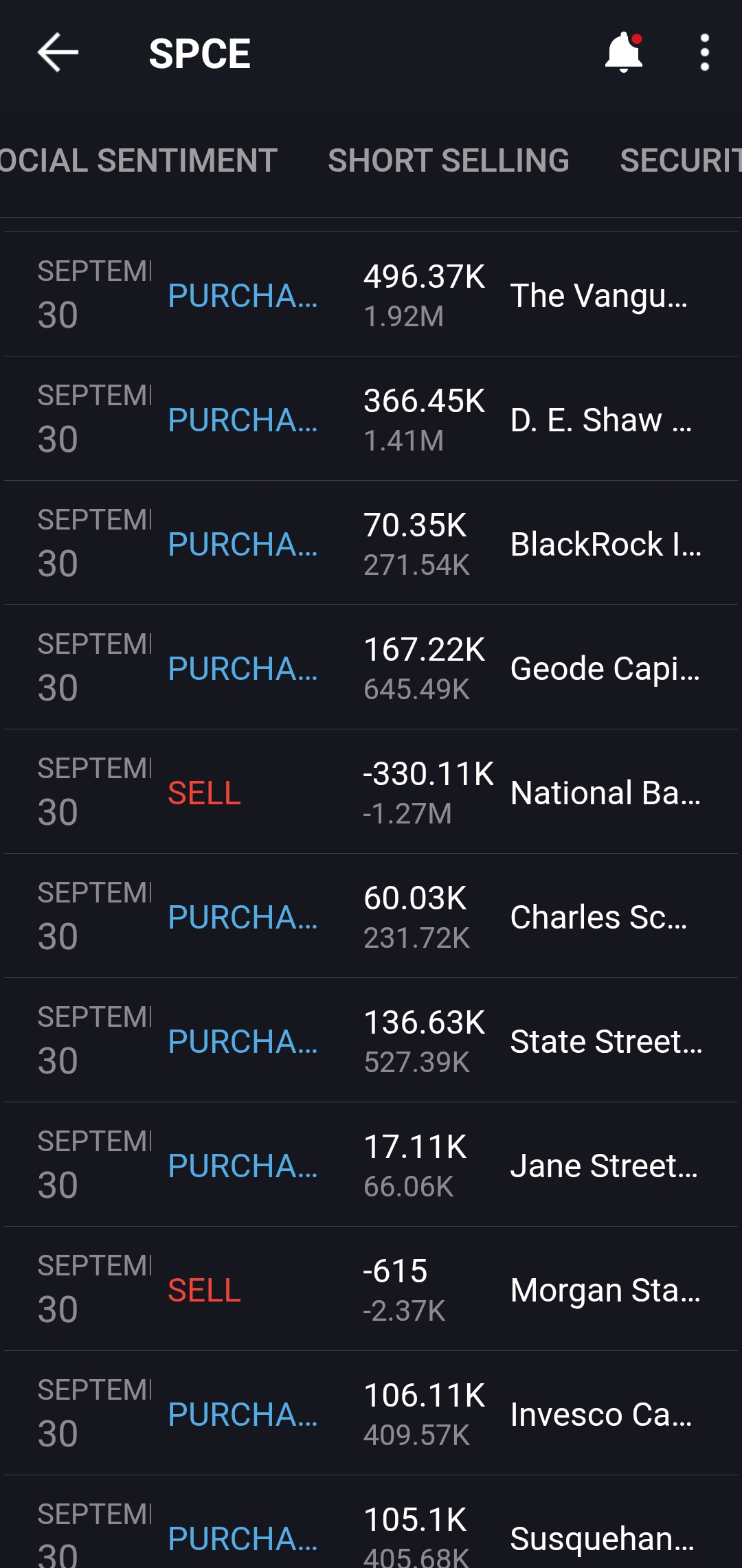View the D. E. Shaw transaction
Viewport: 742px width, 1568px height.
[x=371, y=419]
